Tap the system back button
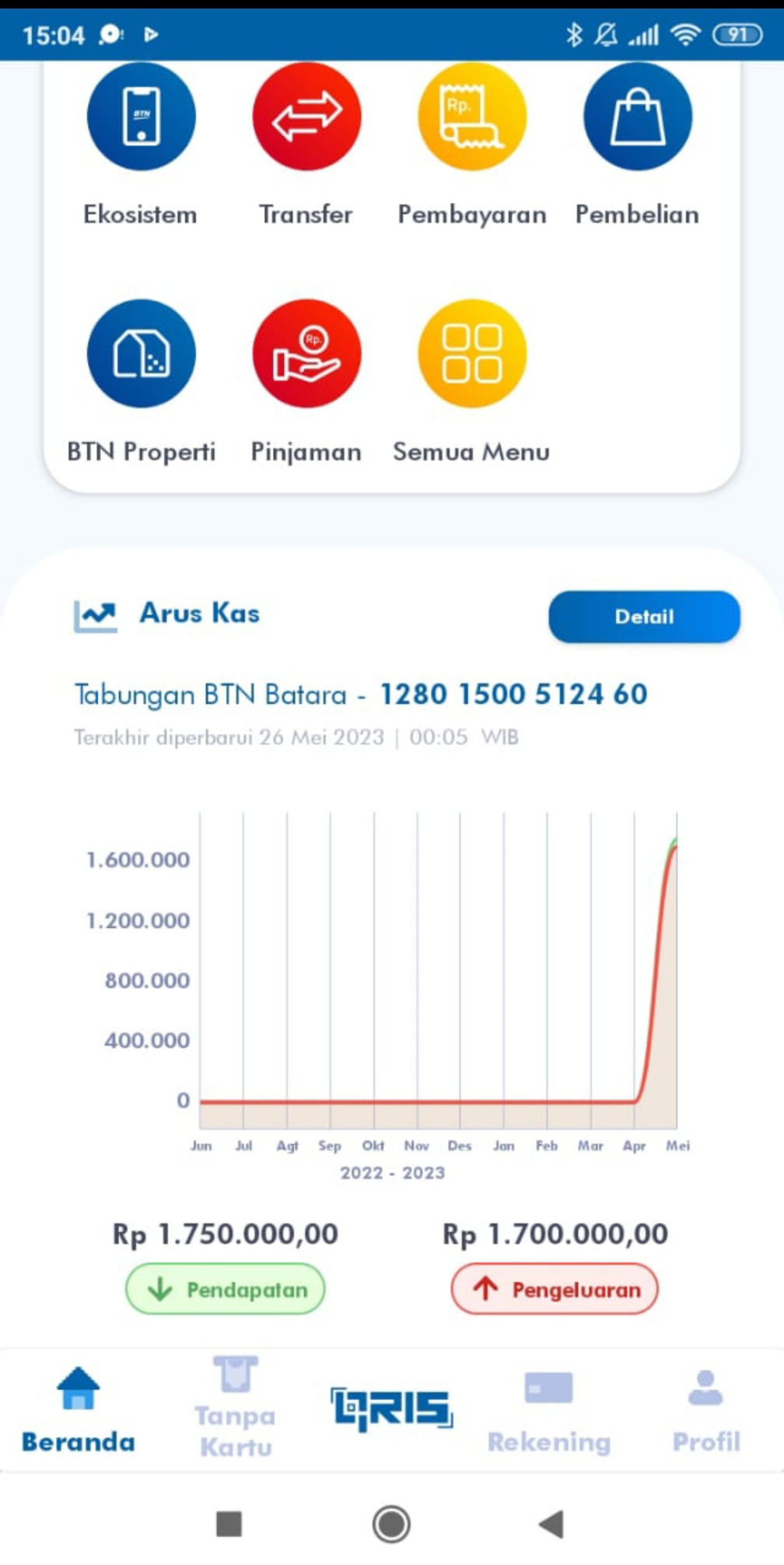This screenshot has width=784, height=1565. pyautogui.click(x=551, y=1524)
